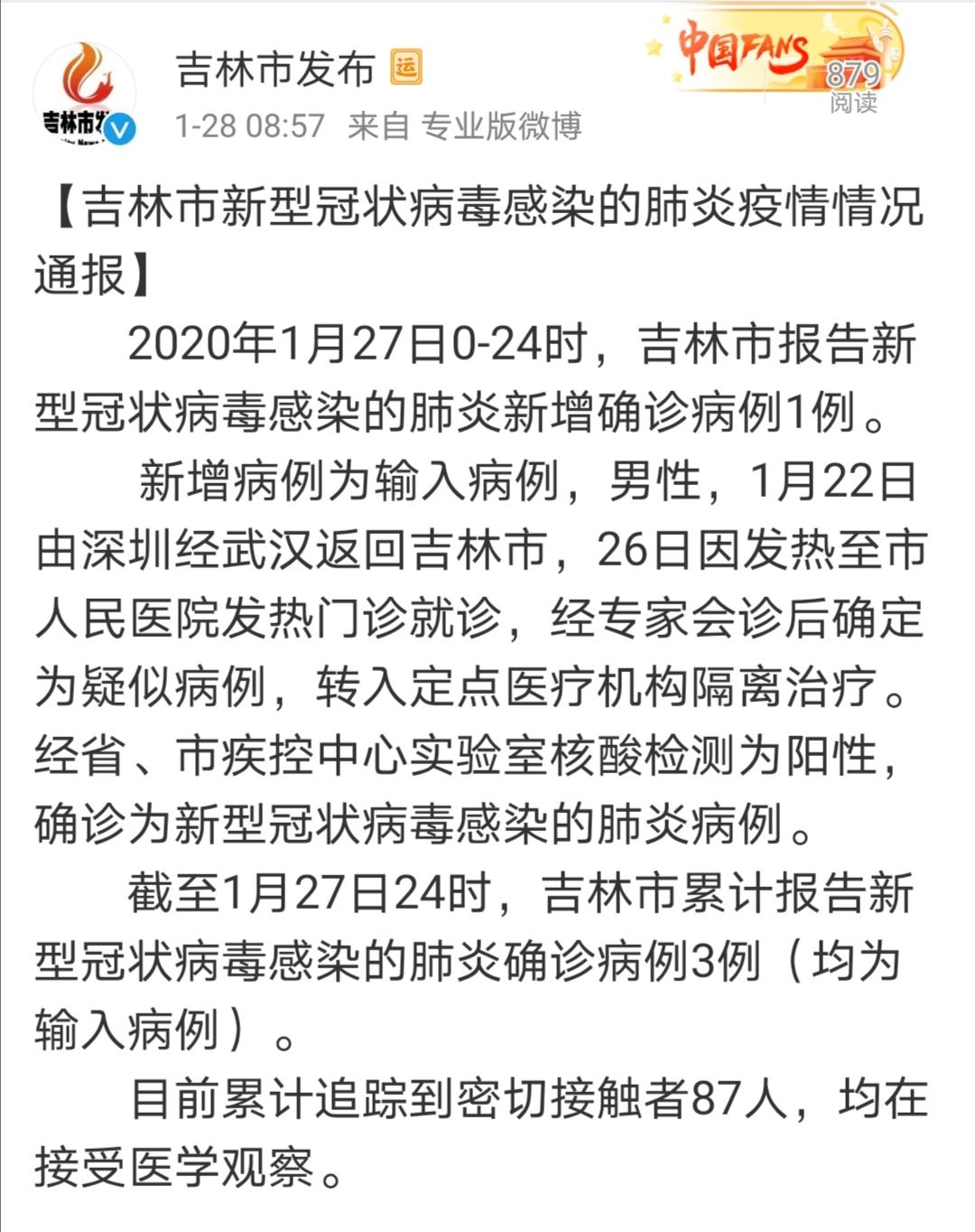
Task: Open the 专业版微博 source link
Action: pyautogui.click(x=501, y=126)
